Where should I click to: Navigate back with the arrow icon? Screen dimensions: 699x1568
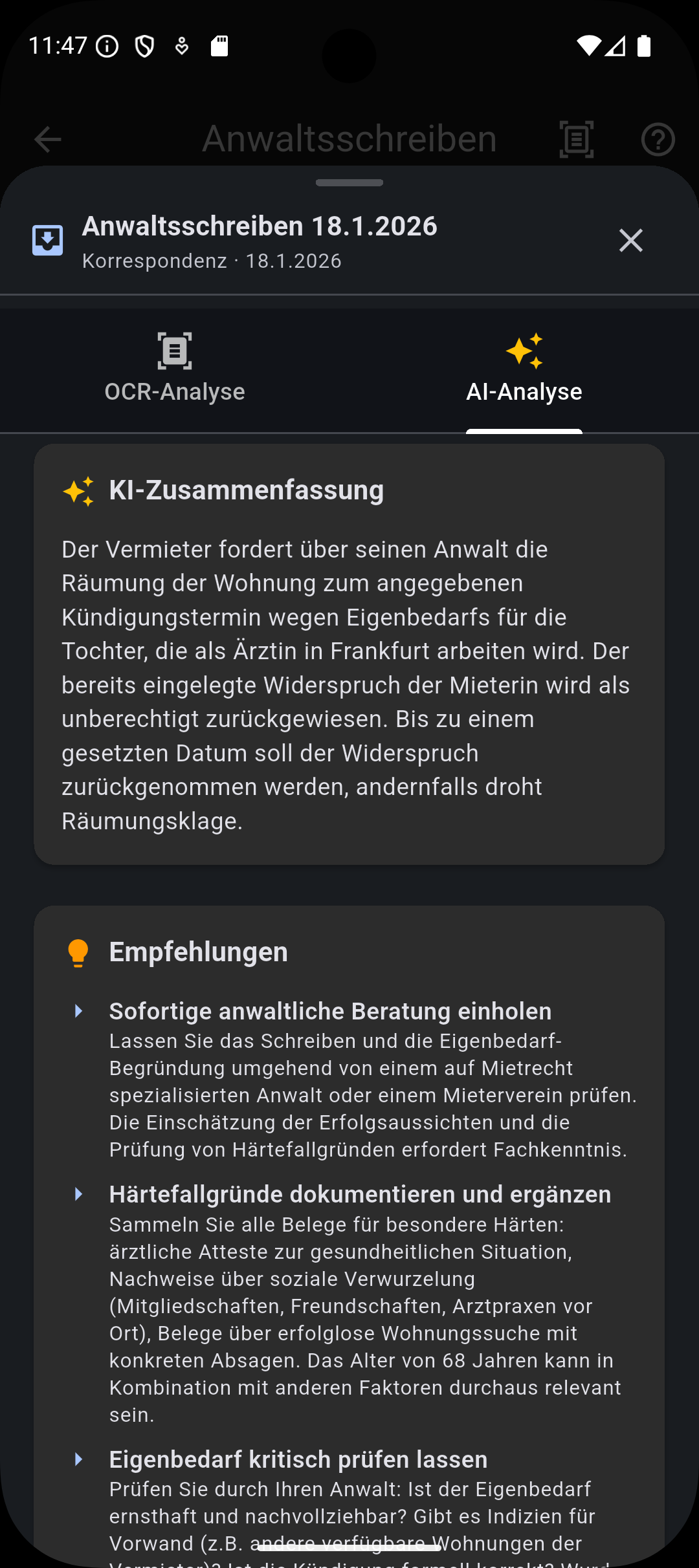tap(47, 139)
